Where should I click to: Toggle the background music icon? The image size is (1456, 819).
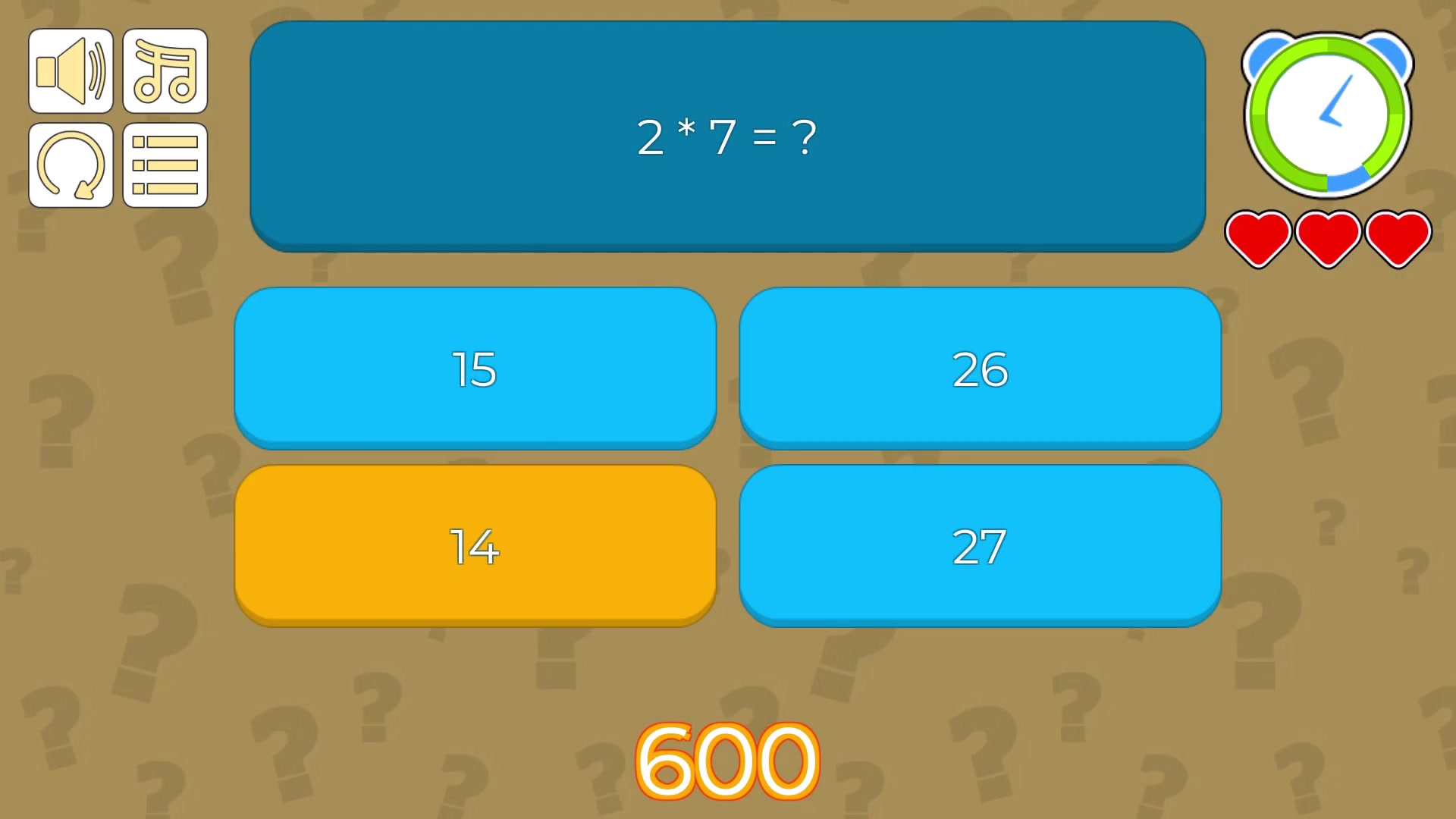click(x=165, y=71)
